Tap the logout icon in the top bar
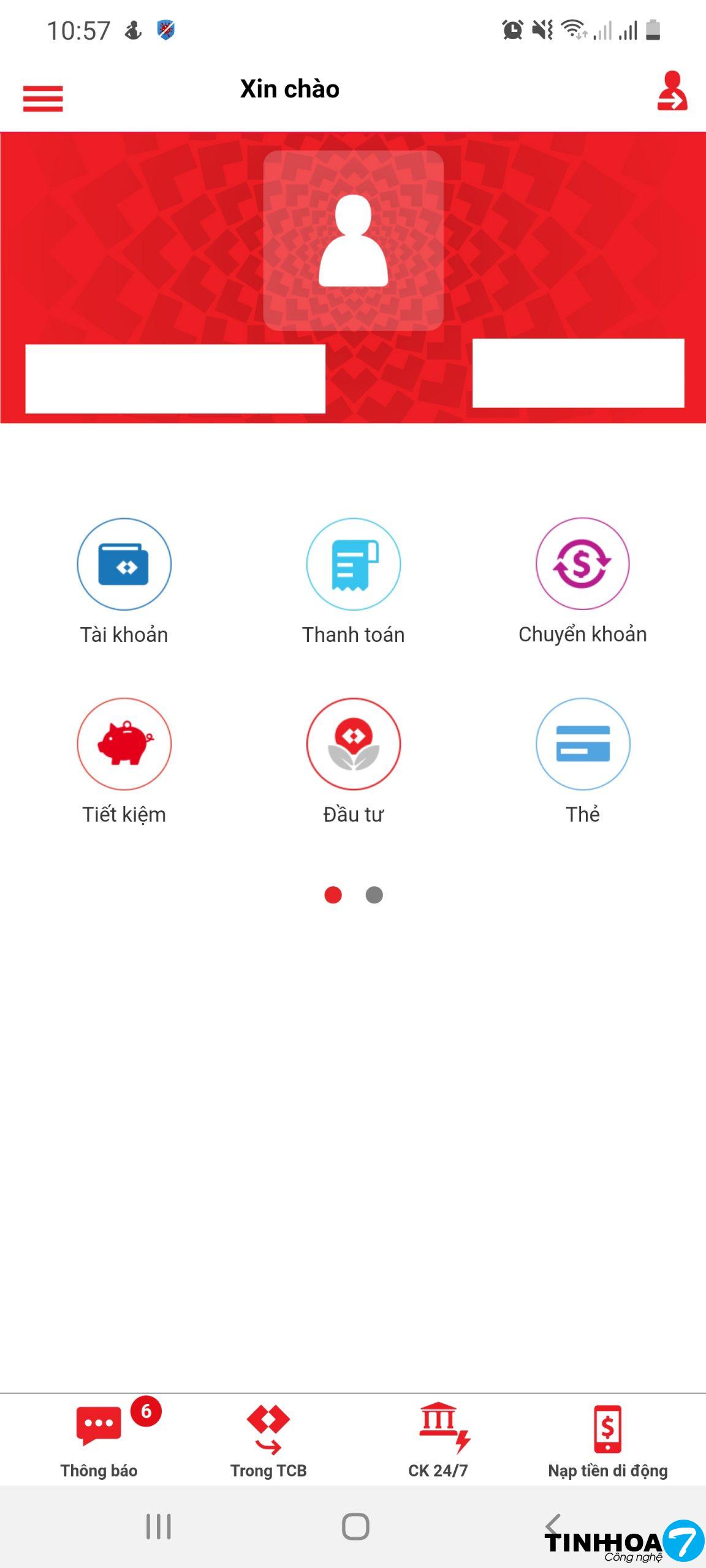Viewport: 706px width, 1568px height. [x=672, y=92]
